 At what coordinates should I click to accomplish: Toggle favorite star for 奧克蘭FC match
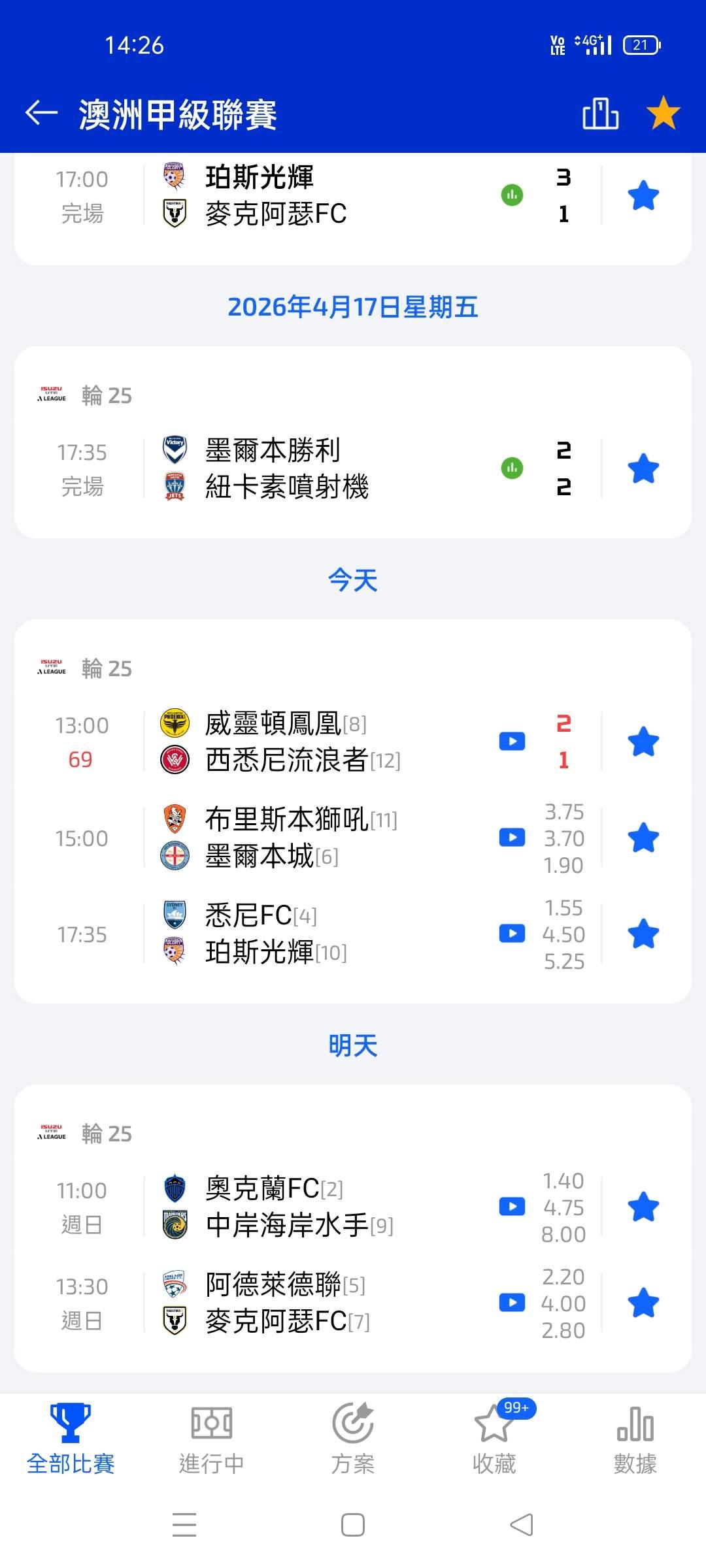coord(643,1207)
